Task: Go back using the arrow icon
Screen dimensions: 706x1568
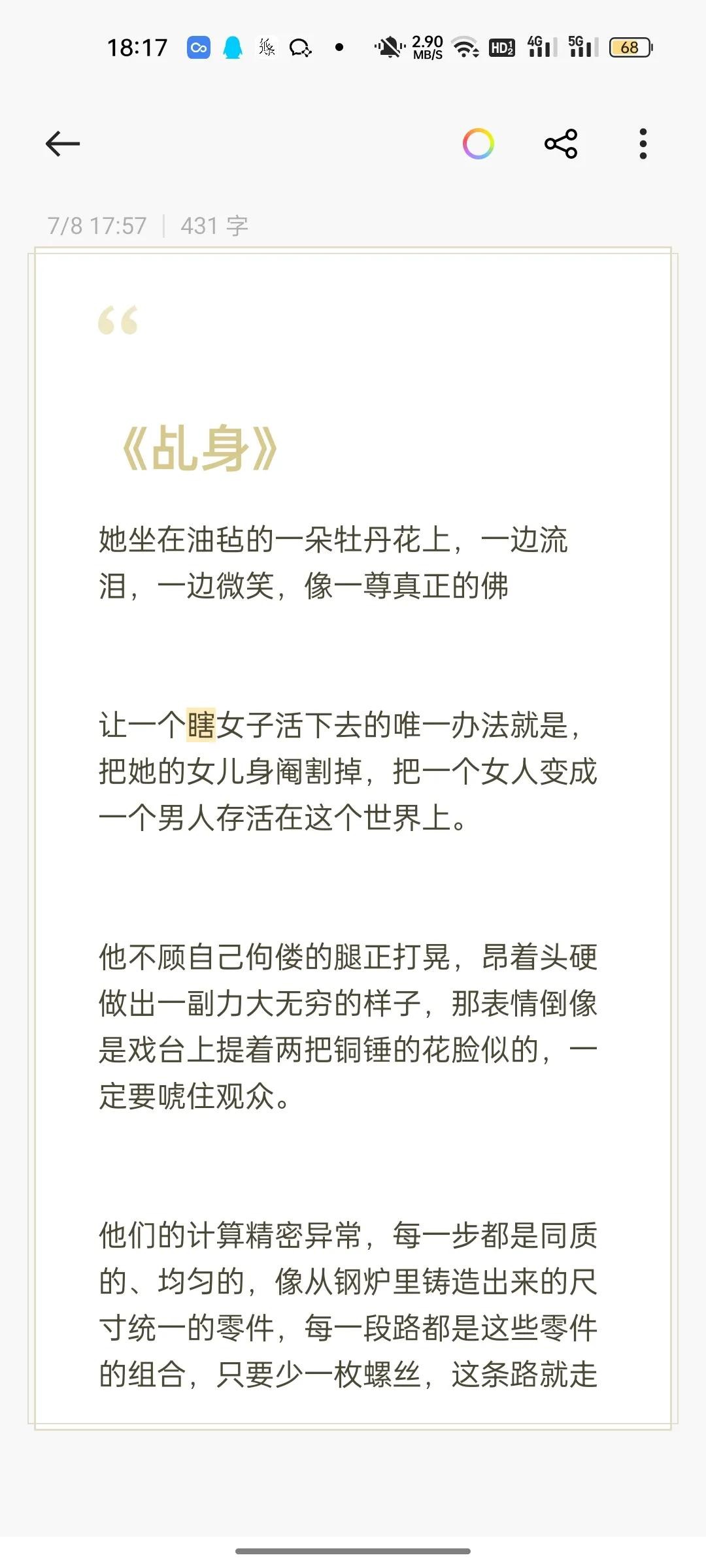Action: tap(63, 144)
